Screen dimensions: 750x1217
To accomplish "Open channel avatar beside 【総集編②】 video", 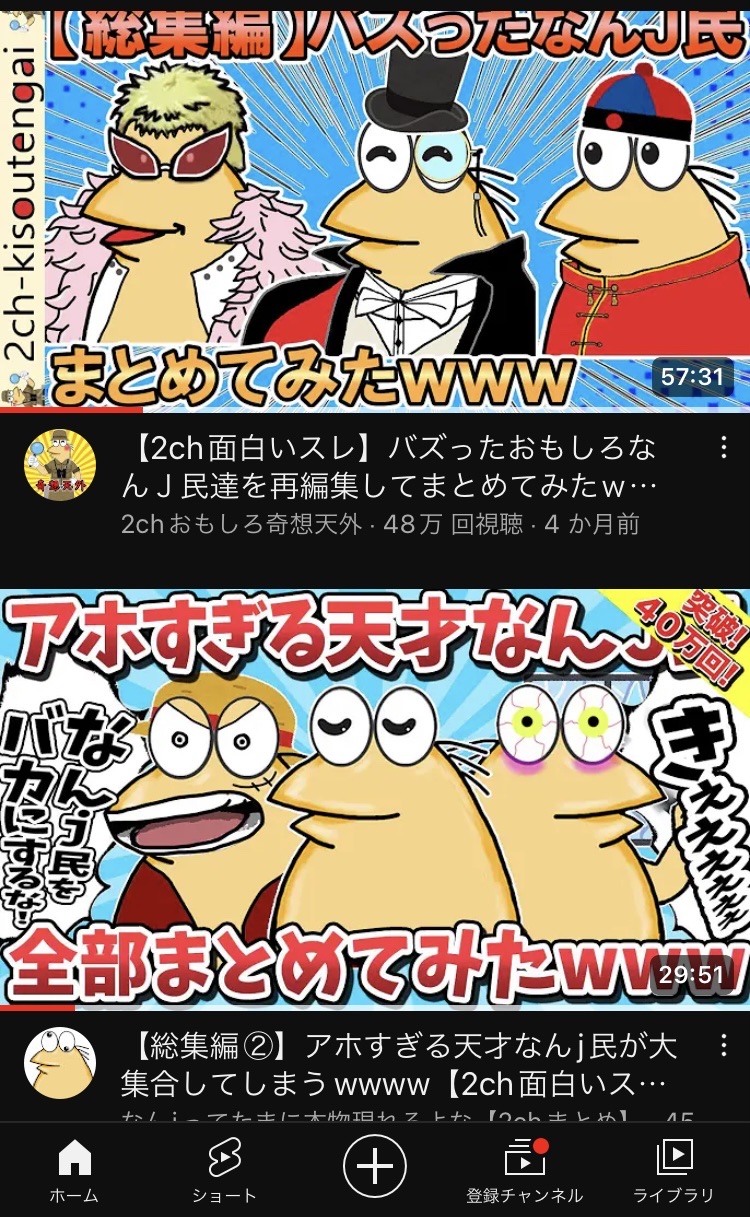I will (x=60, y=1063).
